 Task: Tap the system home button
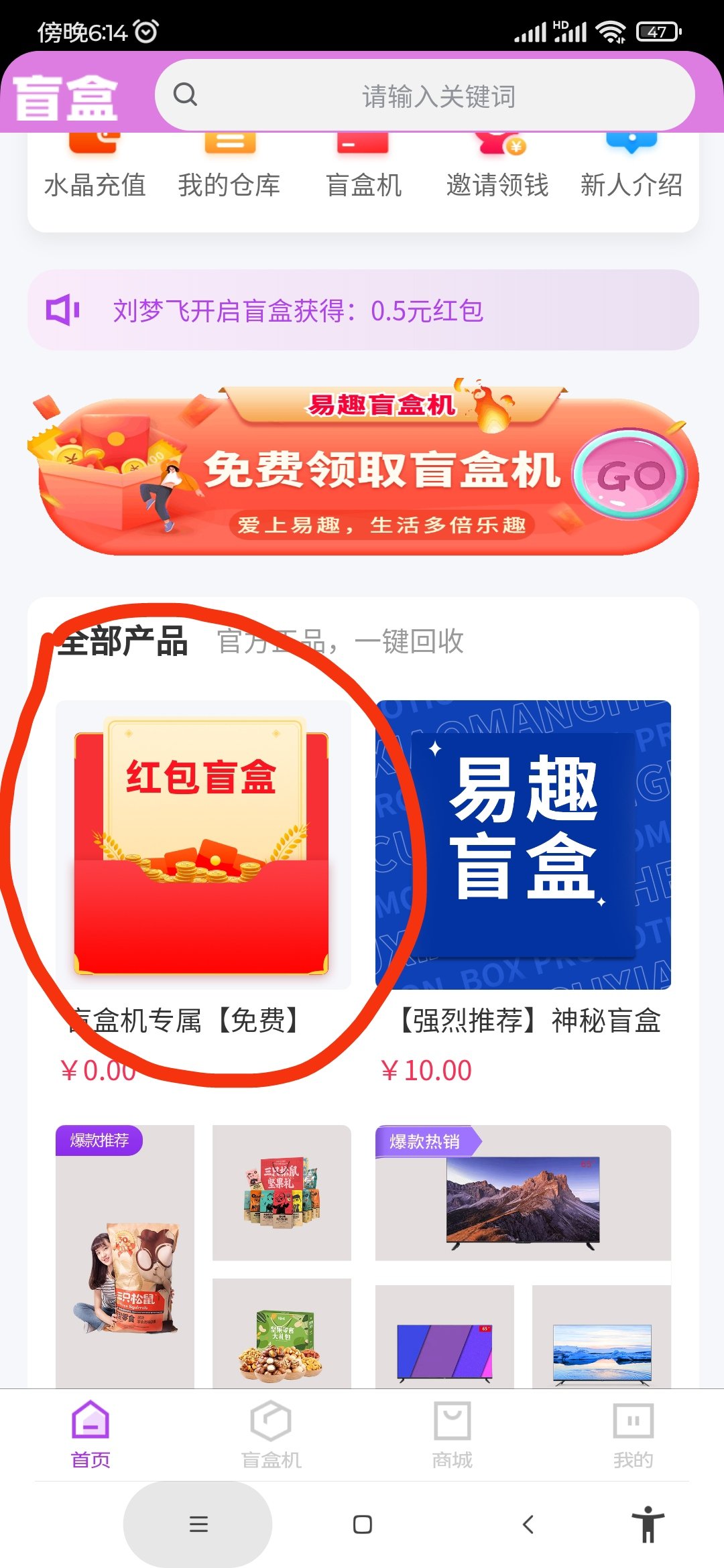(x=363, y=1524)
